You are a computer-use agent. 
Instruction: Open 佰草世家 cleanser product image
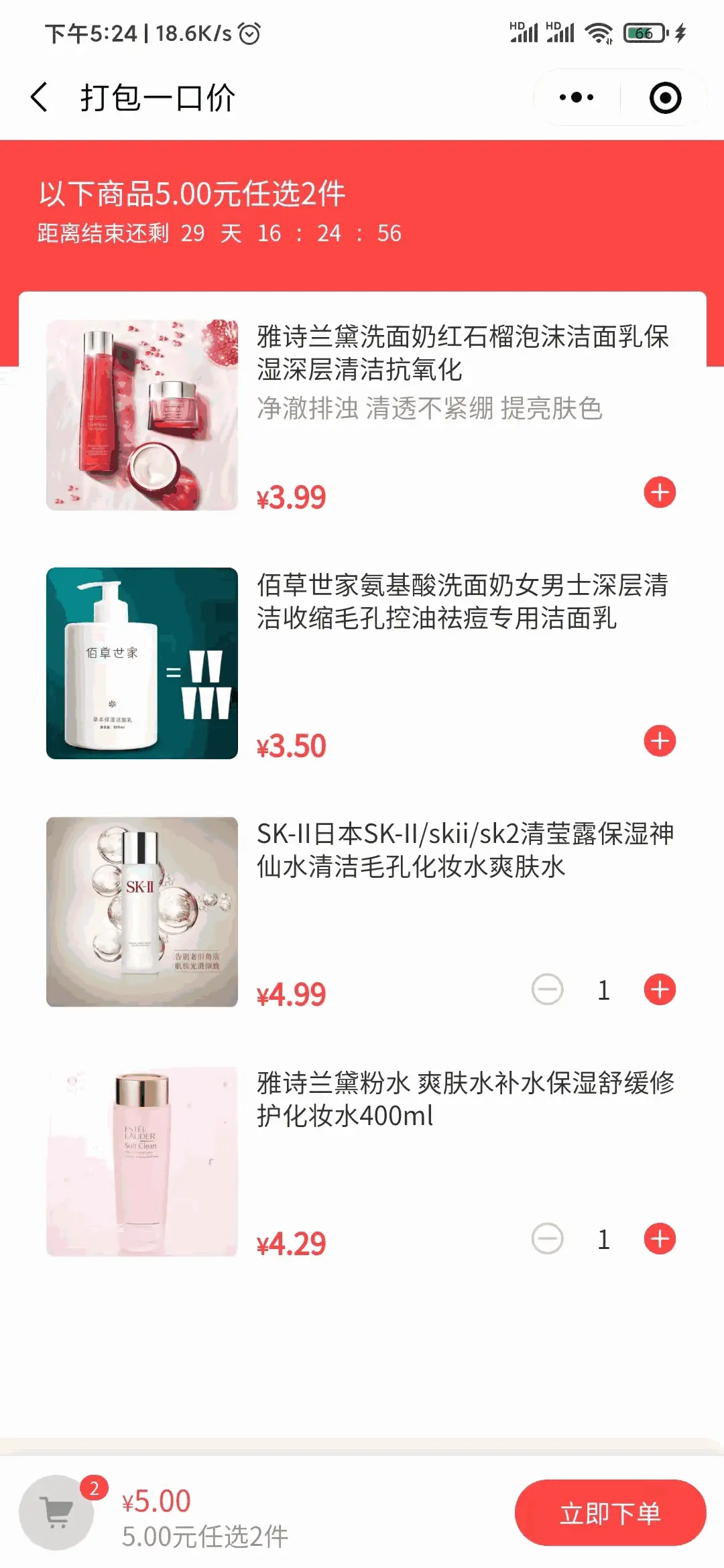point(142,663)
